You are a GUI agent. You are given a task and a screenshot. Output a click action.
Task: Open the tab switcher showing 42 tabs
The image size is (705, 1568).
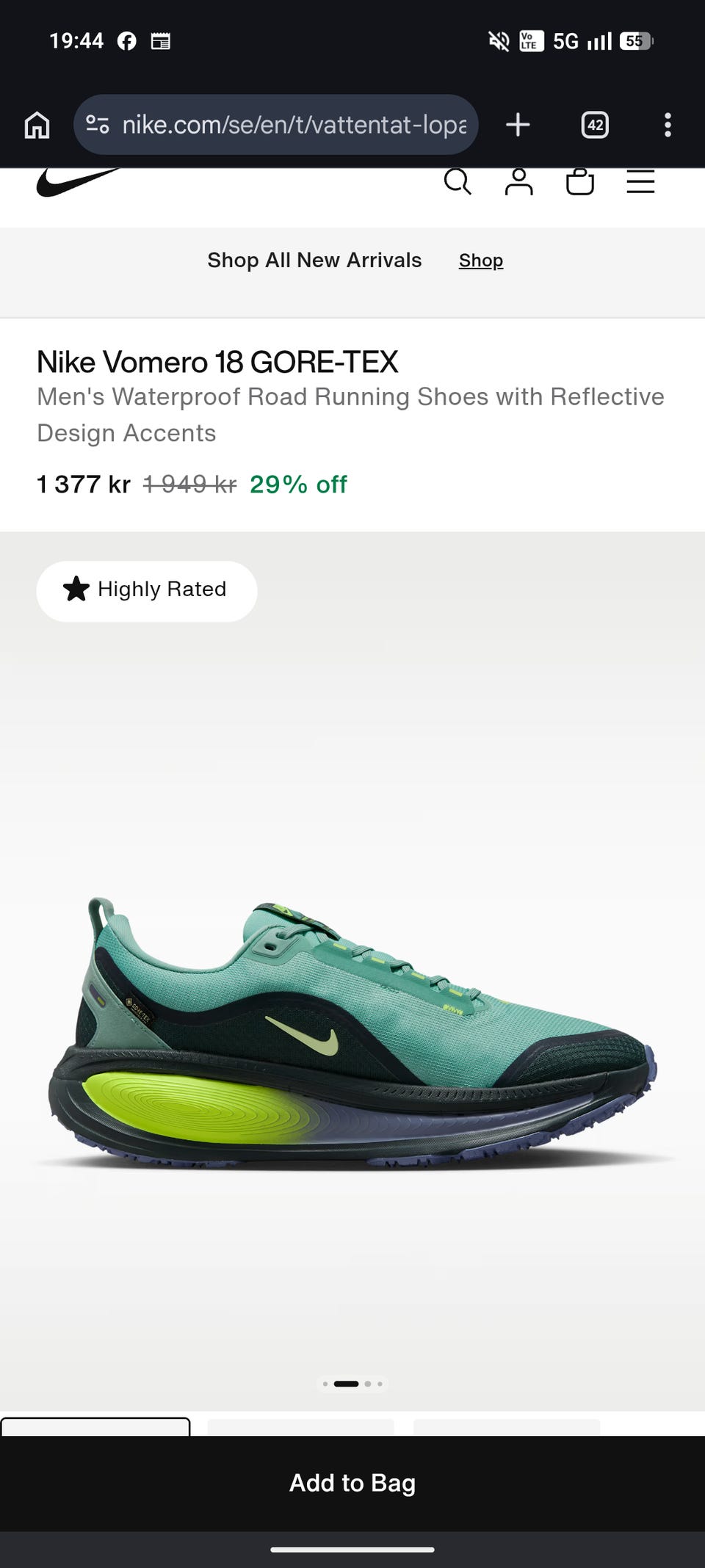pyautogui.click(x=595, y=125)
